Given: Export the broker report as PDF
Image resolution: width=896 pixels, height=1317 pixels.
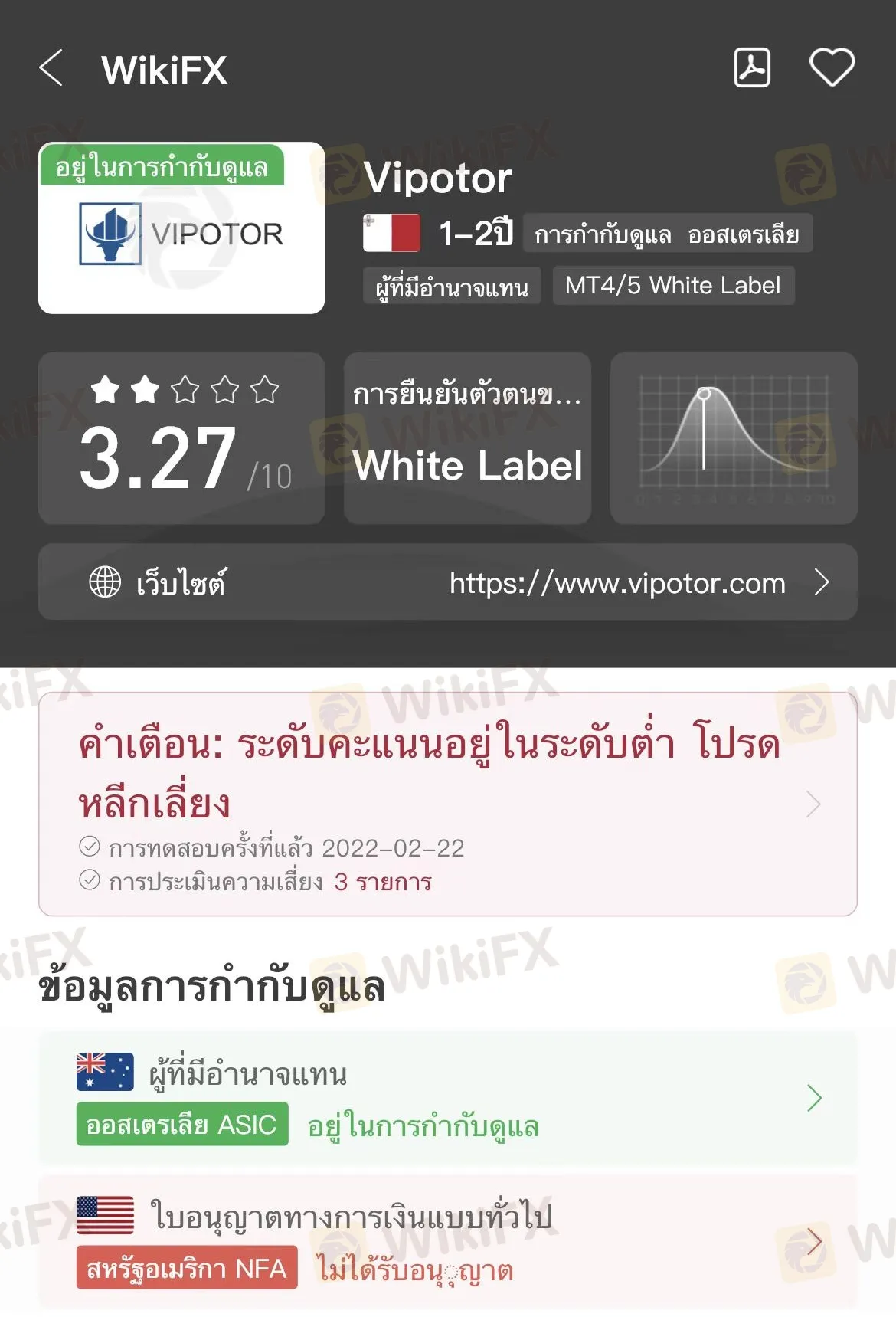Looking at the screenshot, I should [753, 68].
